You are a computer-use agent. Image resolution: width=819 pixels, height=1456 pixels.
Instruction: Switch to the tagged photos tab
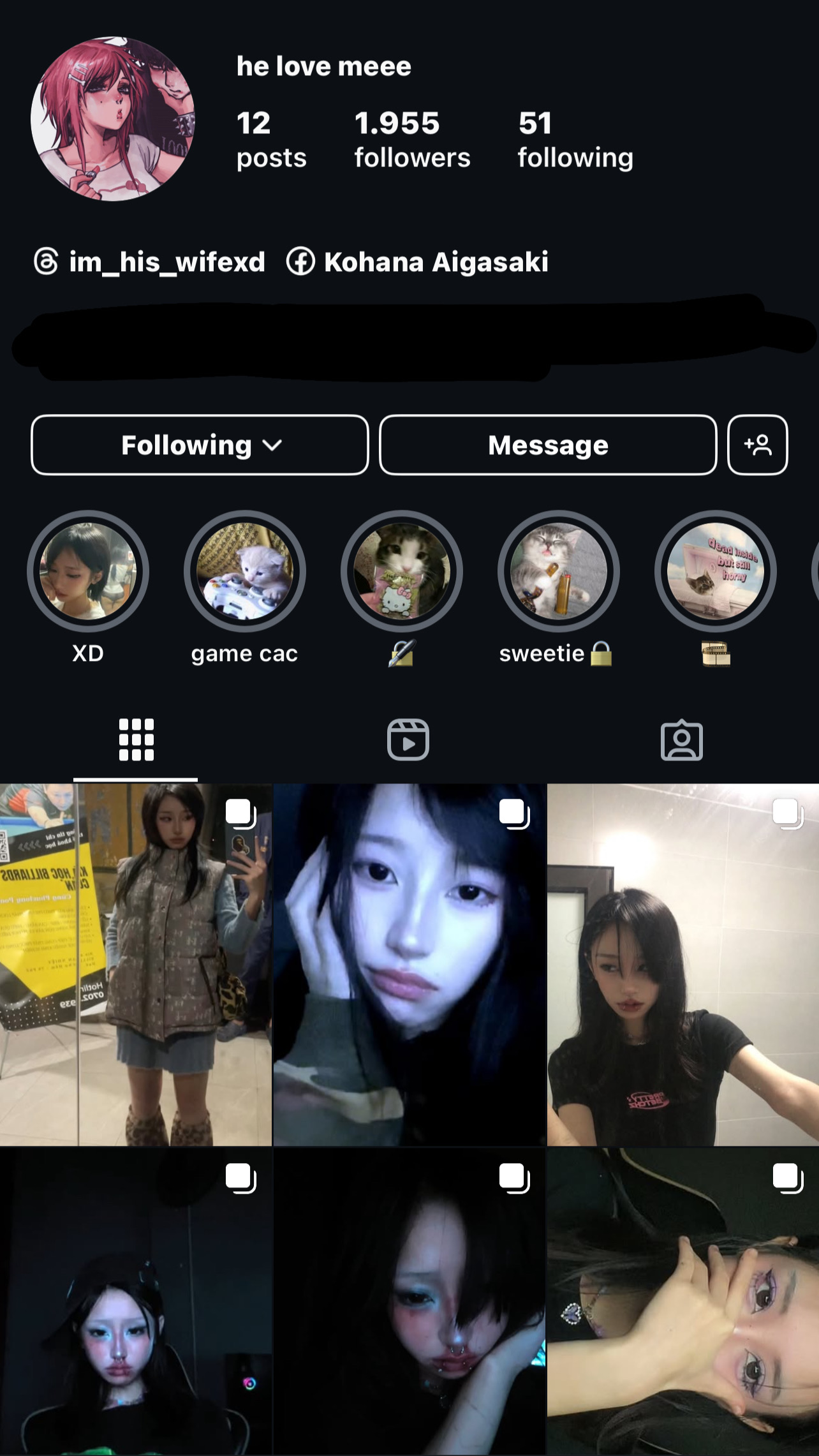681,740
